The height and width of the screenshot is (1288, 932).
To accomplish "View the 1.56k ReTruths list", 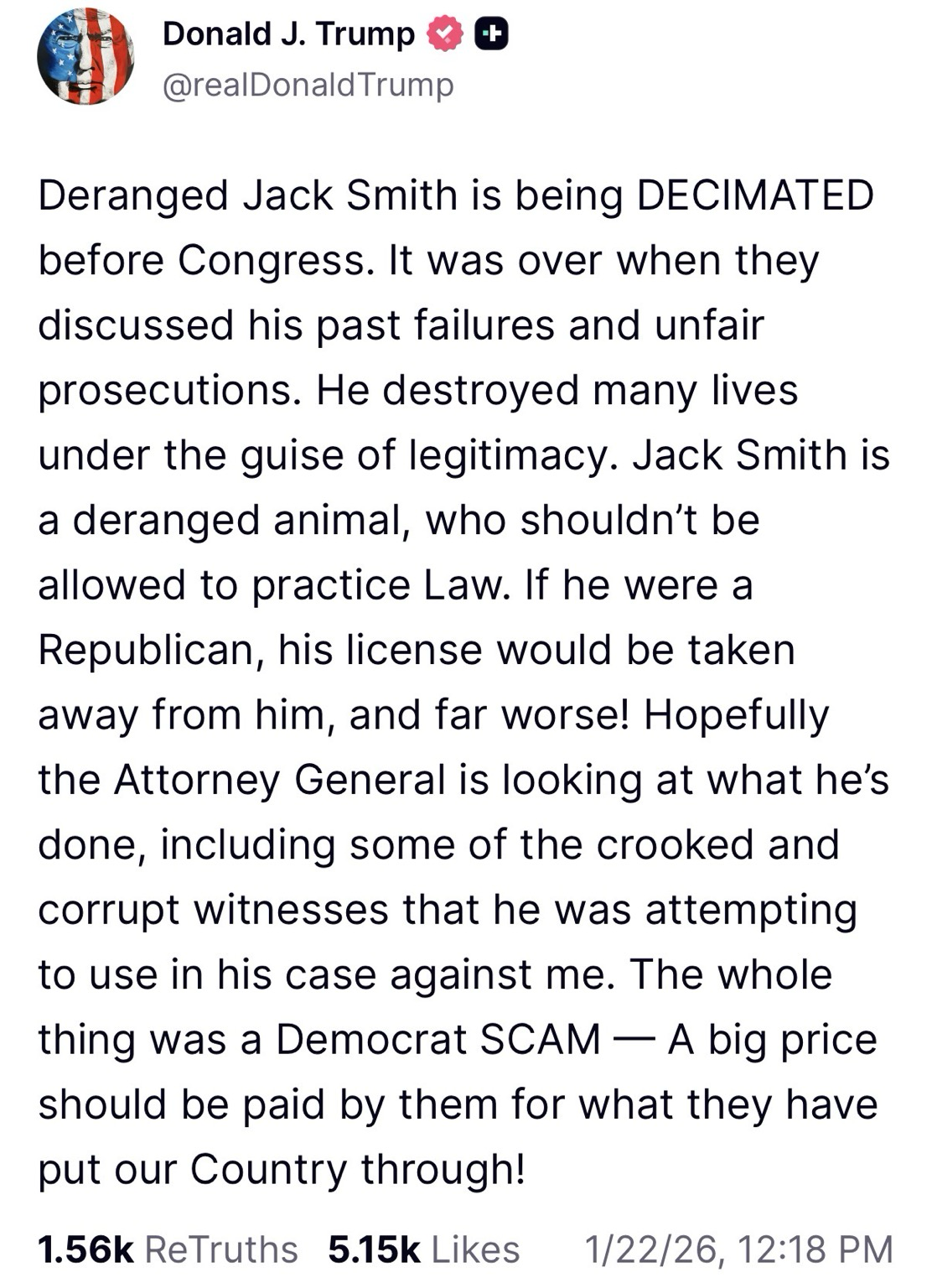I will [168, 1249].
